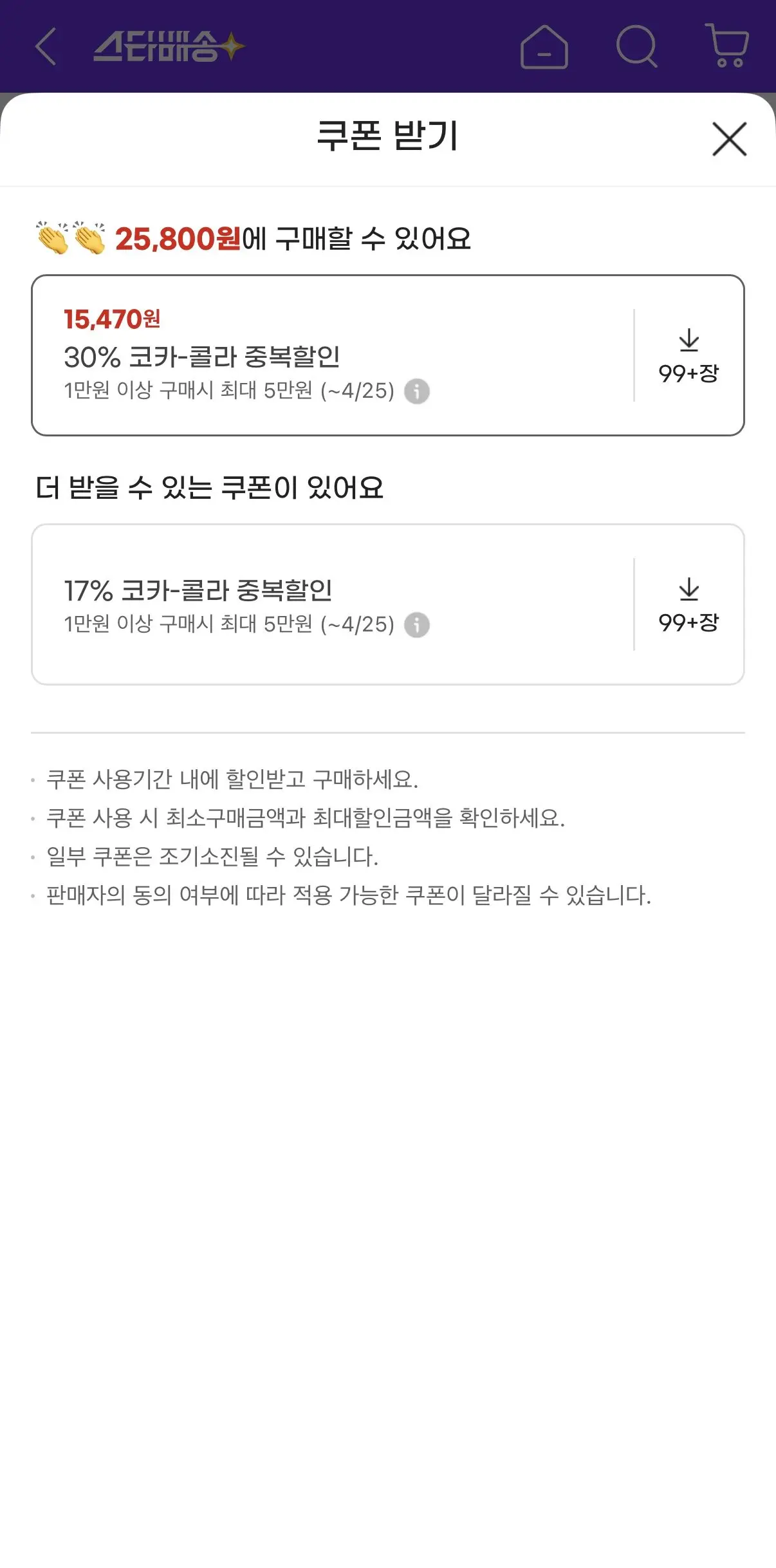Viewport: 776px width, 1568px height.
Task: Tap the 쿠폰 받기 title
Action: (388, 138)
